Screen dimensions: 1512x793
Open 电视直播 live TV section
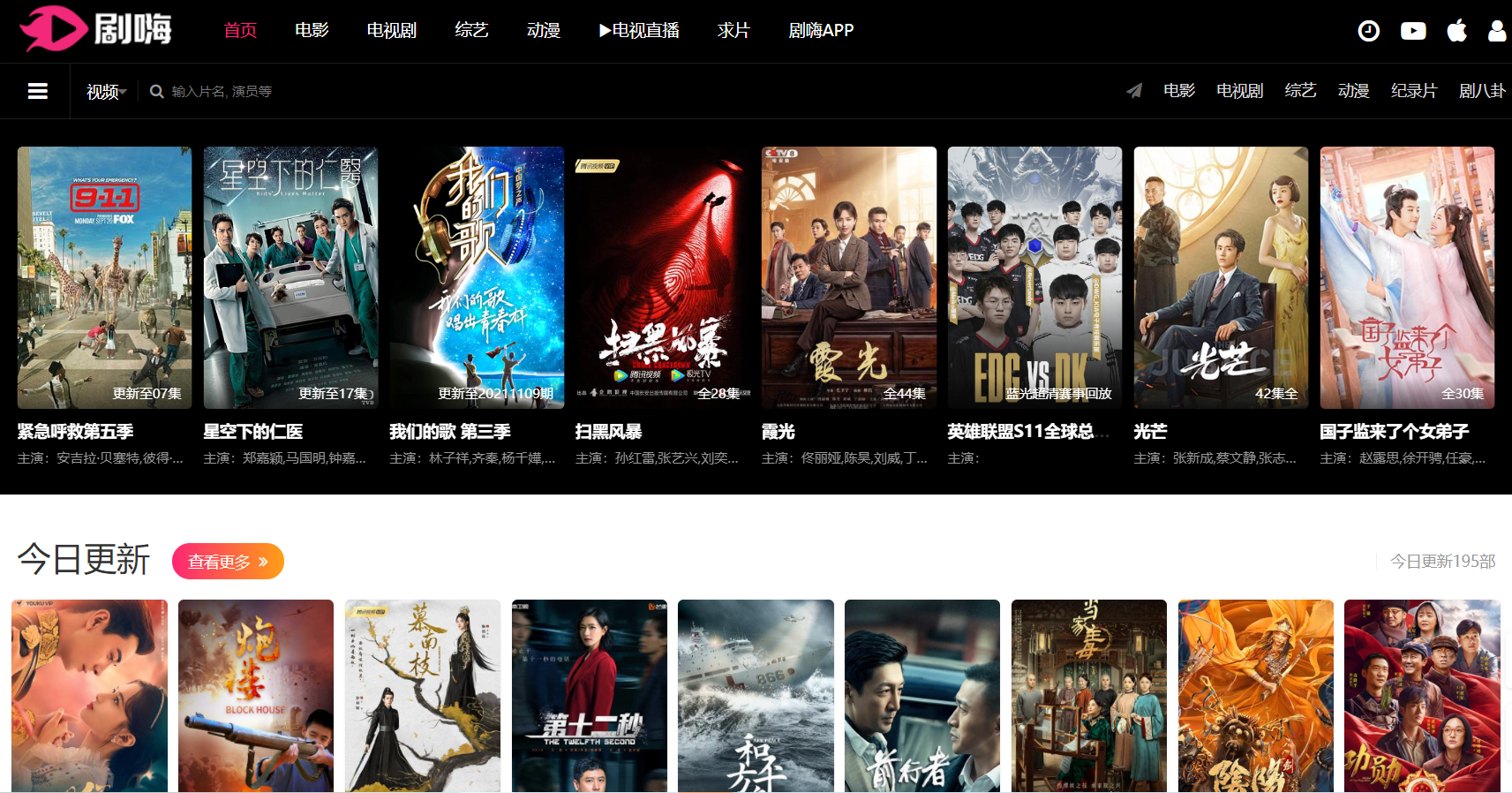[639, 31]
